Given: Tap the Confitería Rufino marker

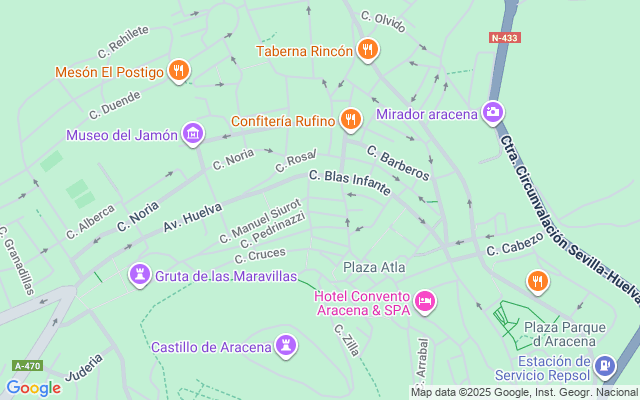Looking at the screenshot, I should [349, 120].
